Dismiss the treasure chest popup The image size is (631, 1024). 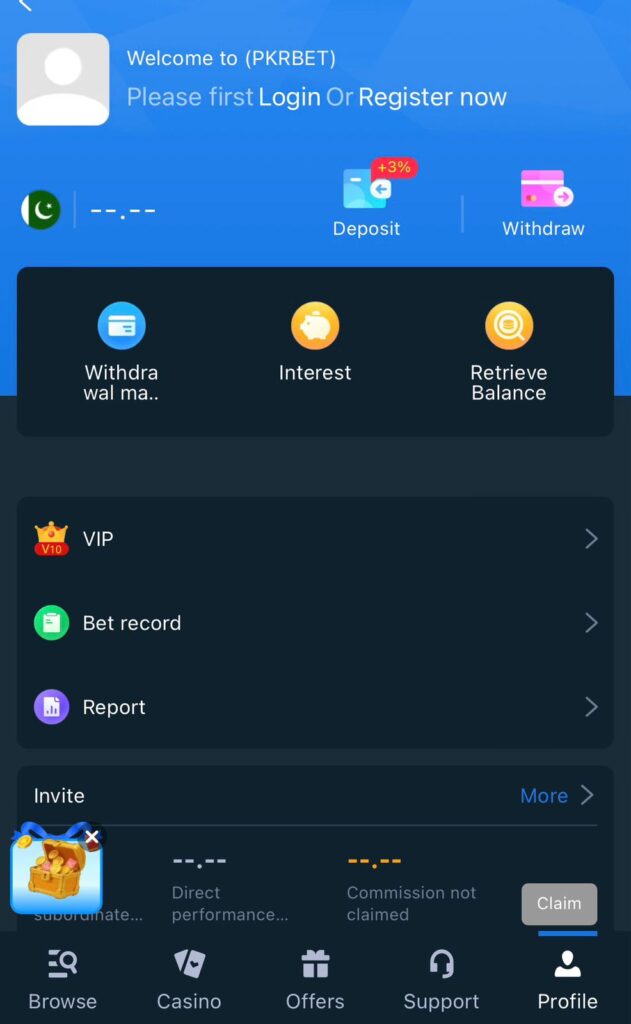(92, 837)
